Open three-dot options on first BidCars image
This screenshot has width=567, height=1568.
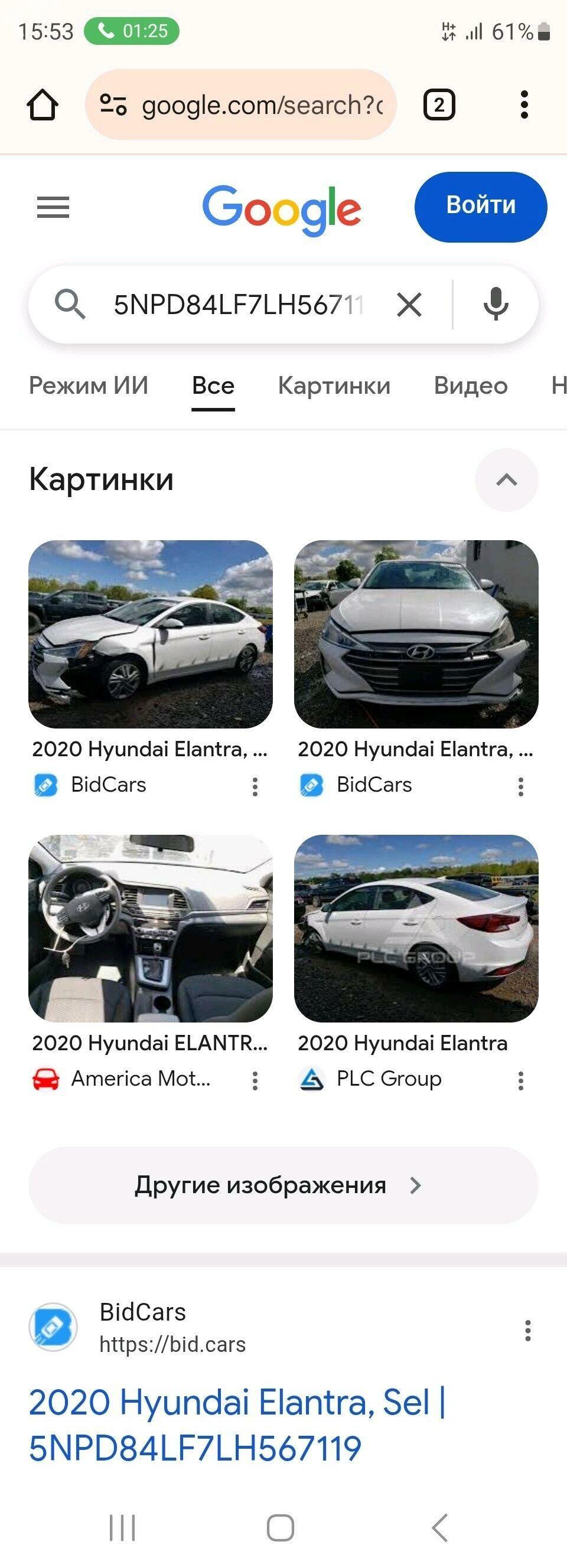(x=255, y=786)
